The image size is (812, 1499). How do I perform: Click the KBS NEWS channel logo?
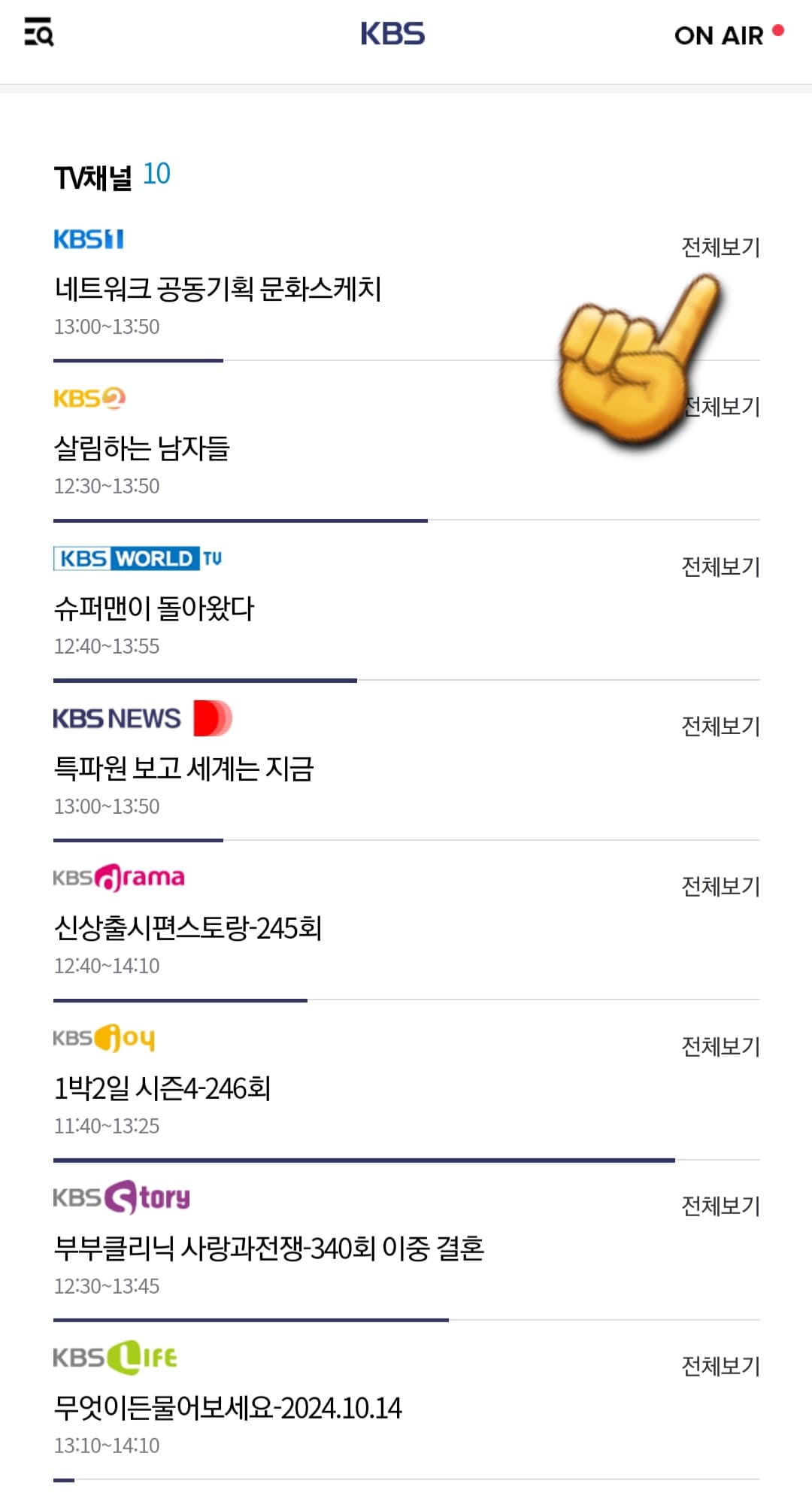143,718
